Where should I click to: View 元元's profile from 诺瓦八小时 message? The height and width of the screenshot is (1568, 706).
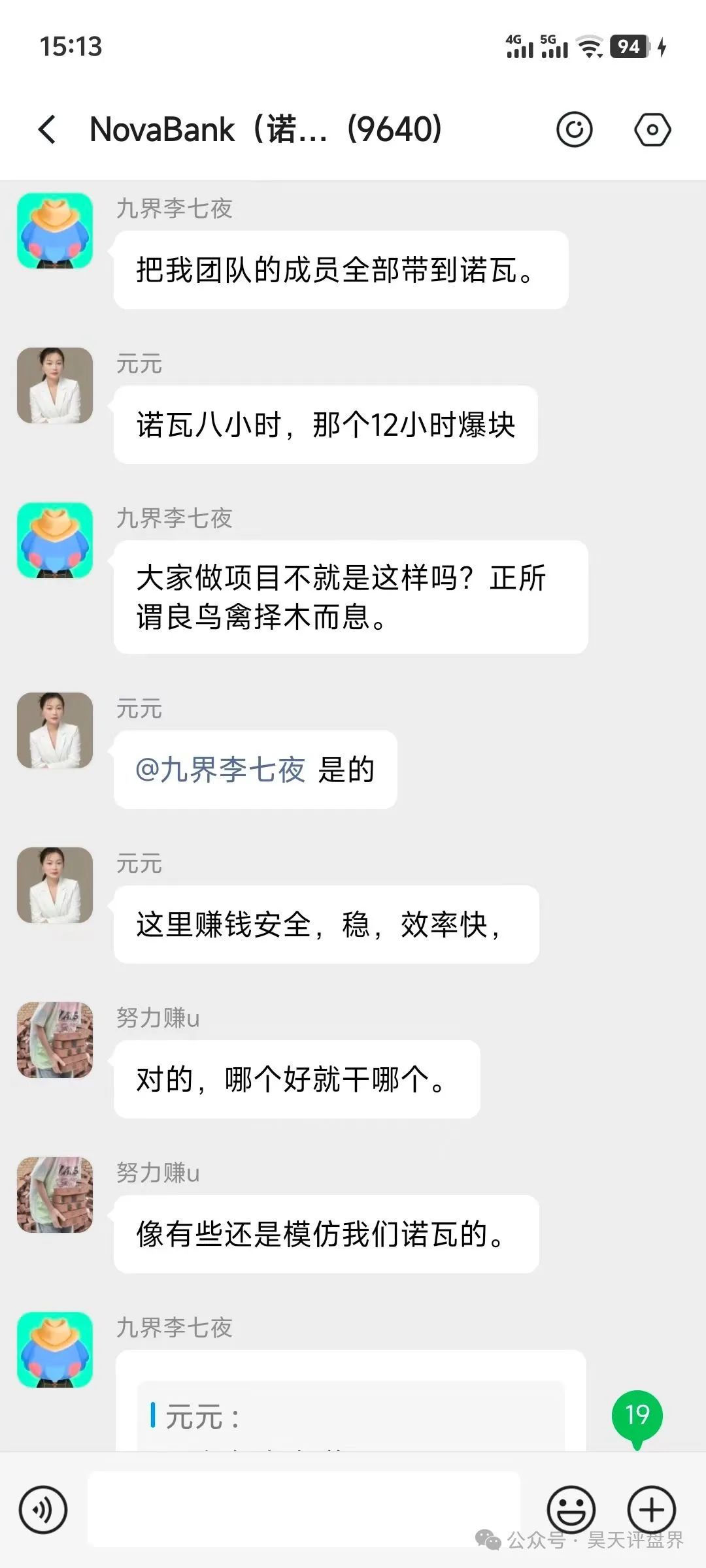55,385
